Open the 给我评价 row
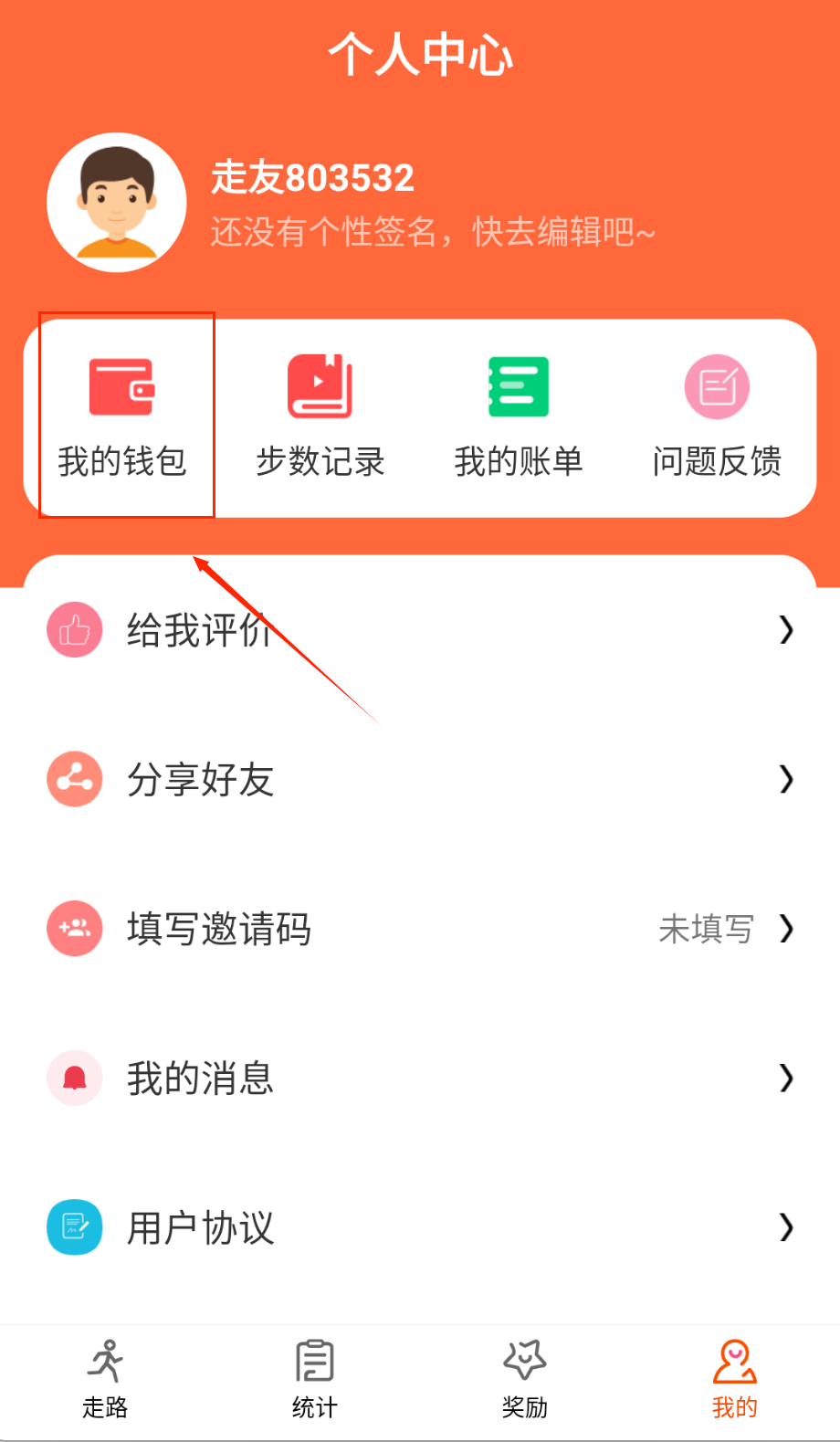This screenshot has width=840, height=1442. tap(420, 630)
